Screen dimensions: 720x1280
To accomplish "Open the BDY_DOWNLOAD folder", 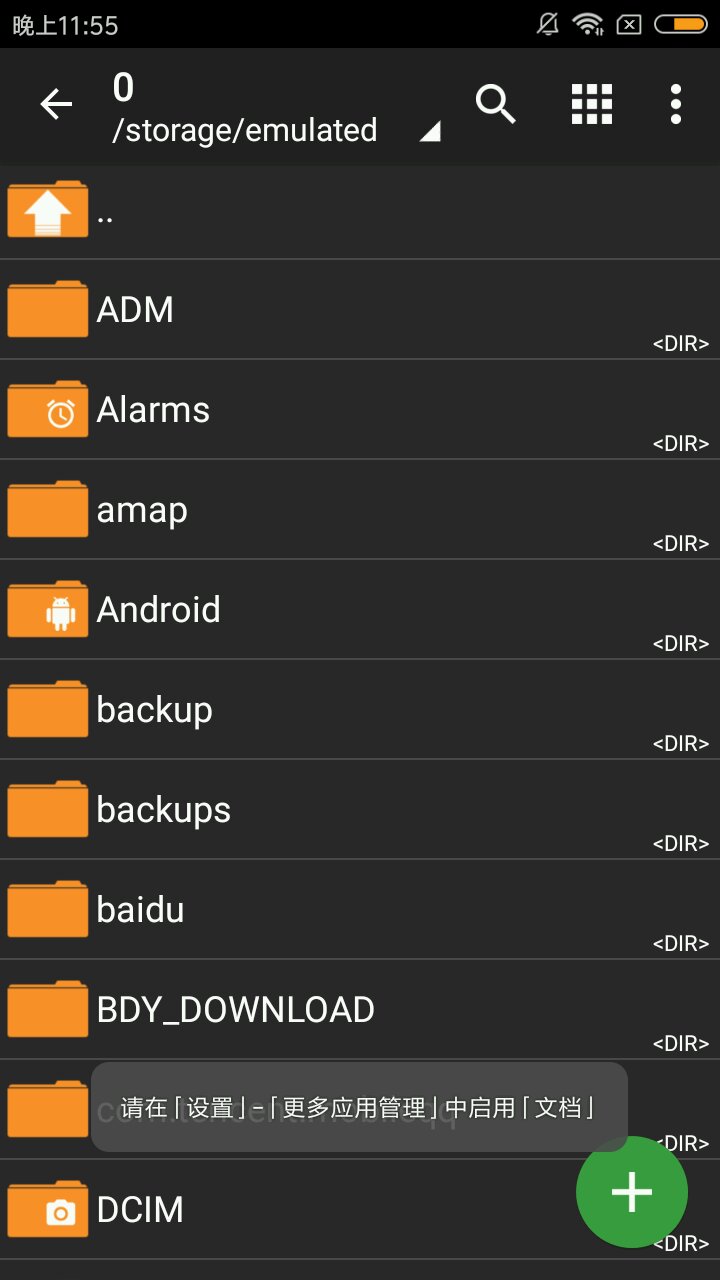I will tap(360, 1010).
